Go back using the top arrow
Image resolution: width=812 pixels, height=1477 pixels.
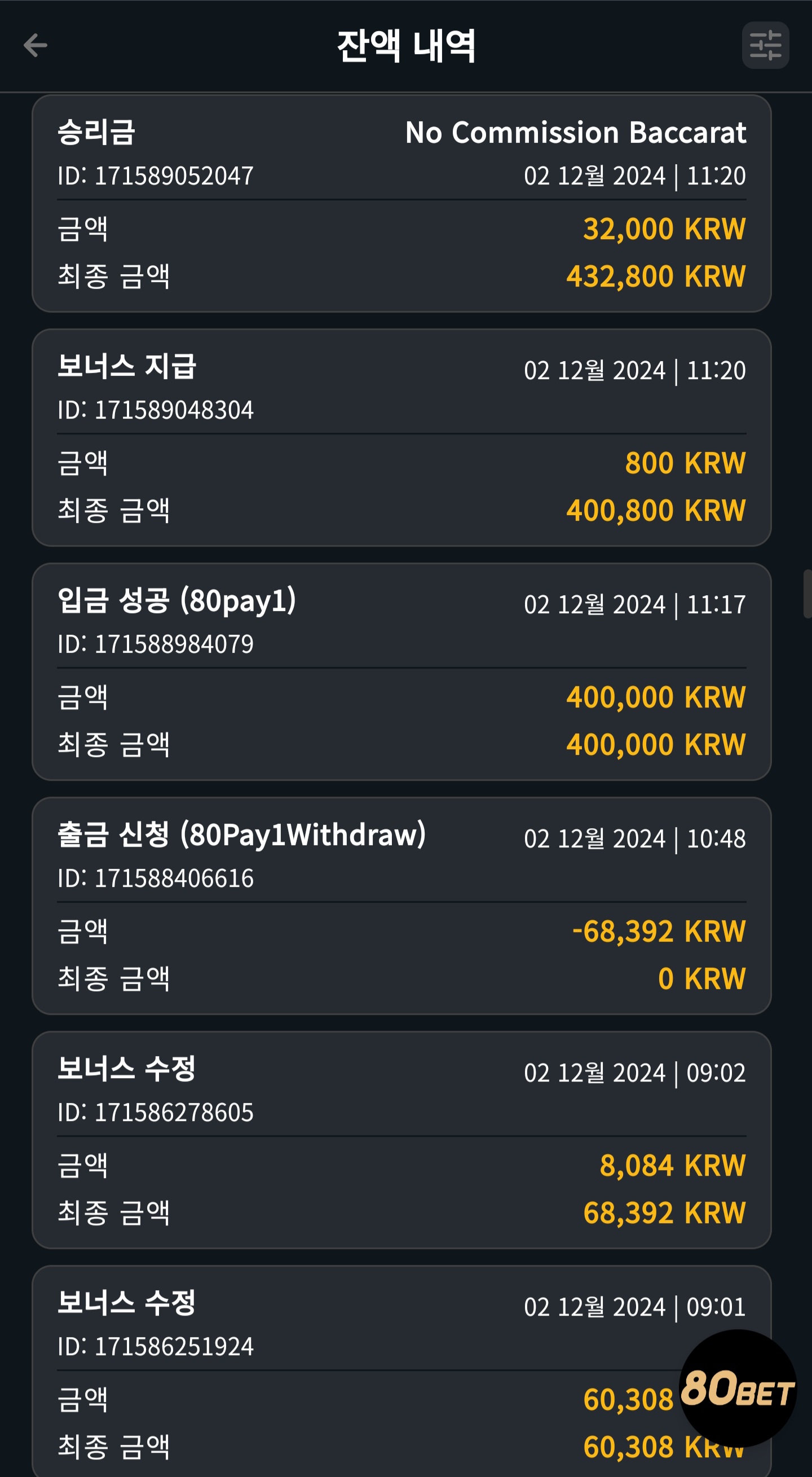click(35, 45)
